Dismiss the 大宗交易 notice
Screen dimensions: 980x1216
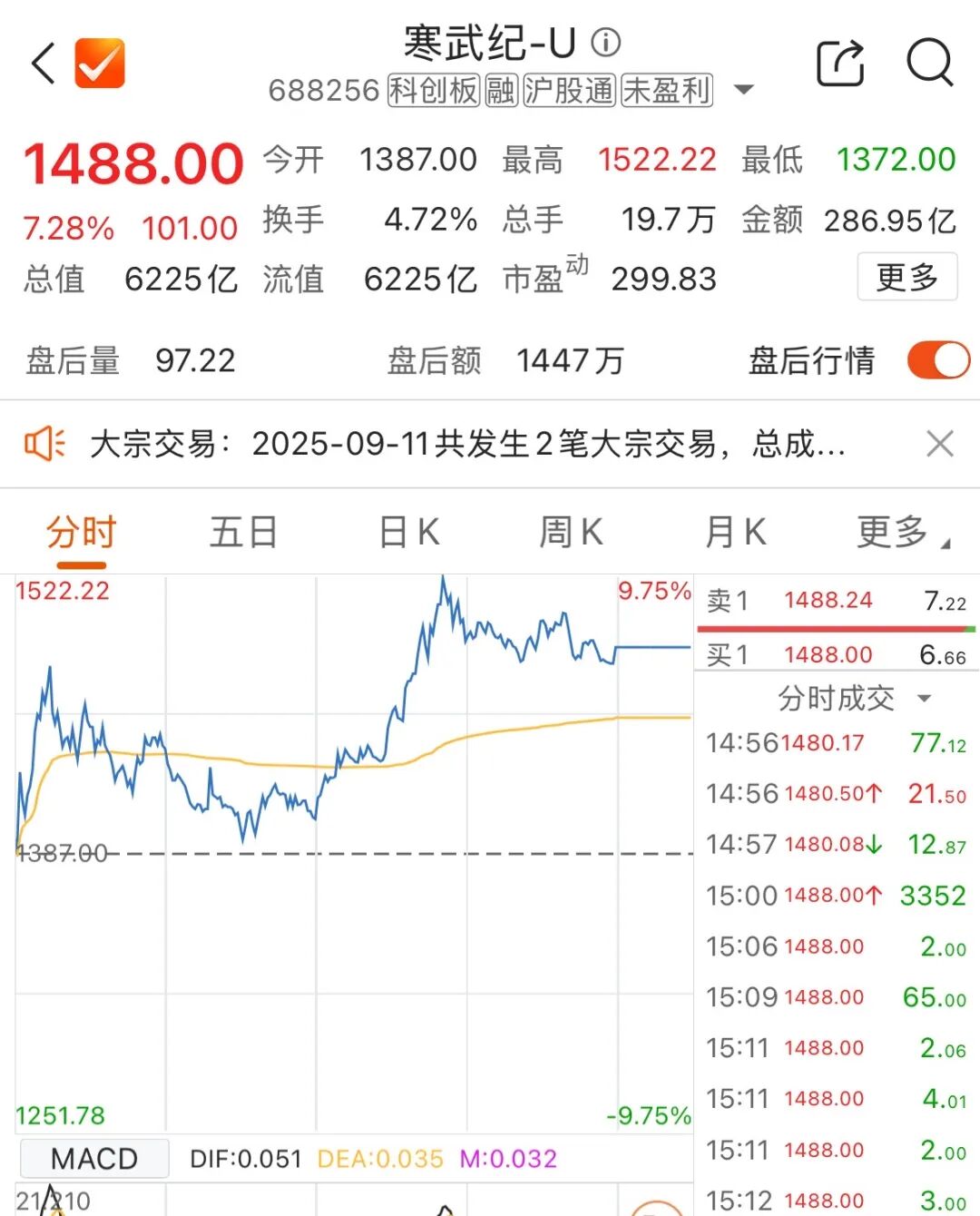coord(939,444)
